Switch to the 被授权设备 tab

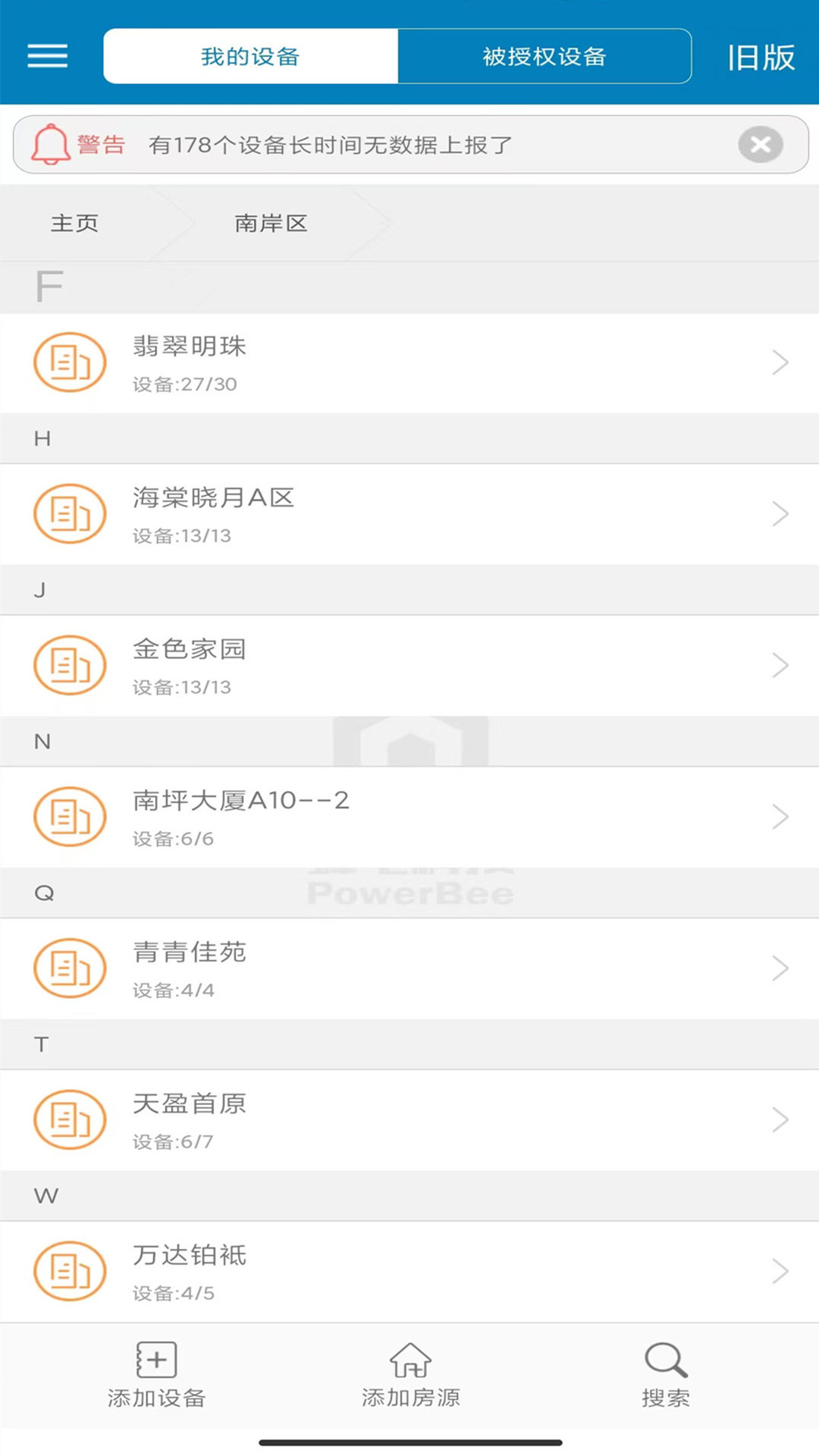coord(543,56)
